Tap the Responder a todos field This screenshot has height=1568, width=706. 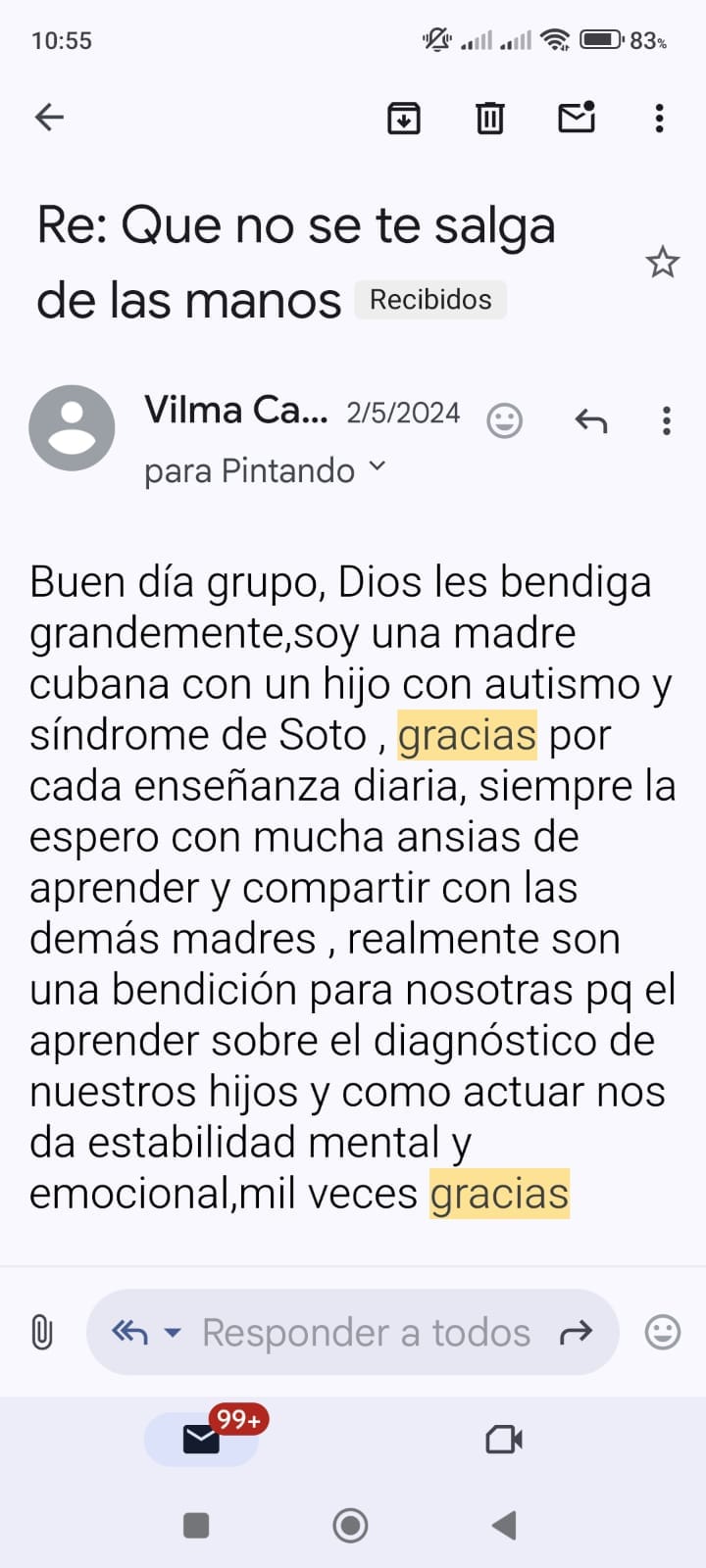tap(366, 1333)
